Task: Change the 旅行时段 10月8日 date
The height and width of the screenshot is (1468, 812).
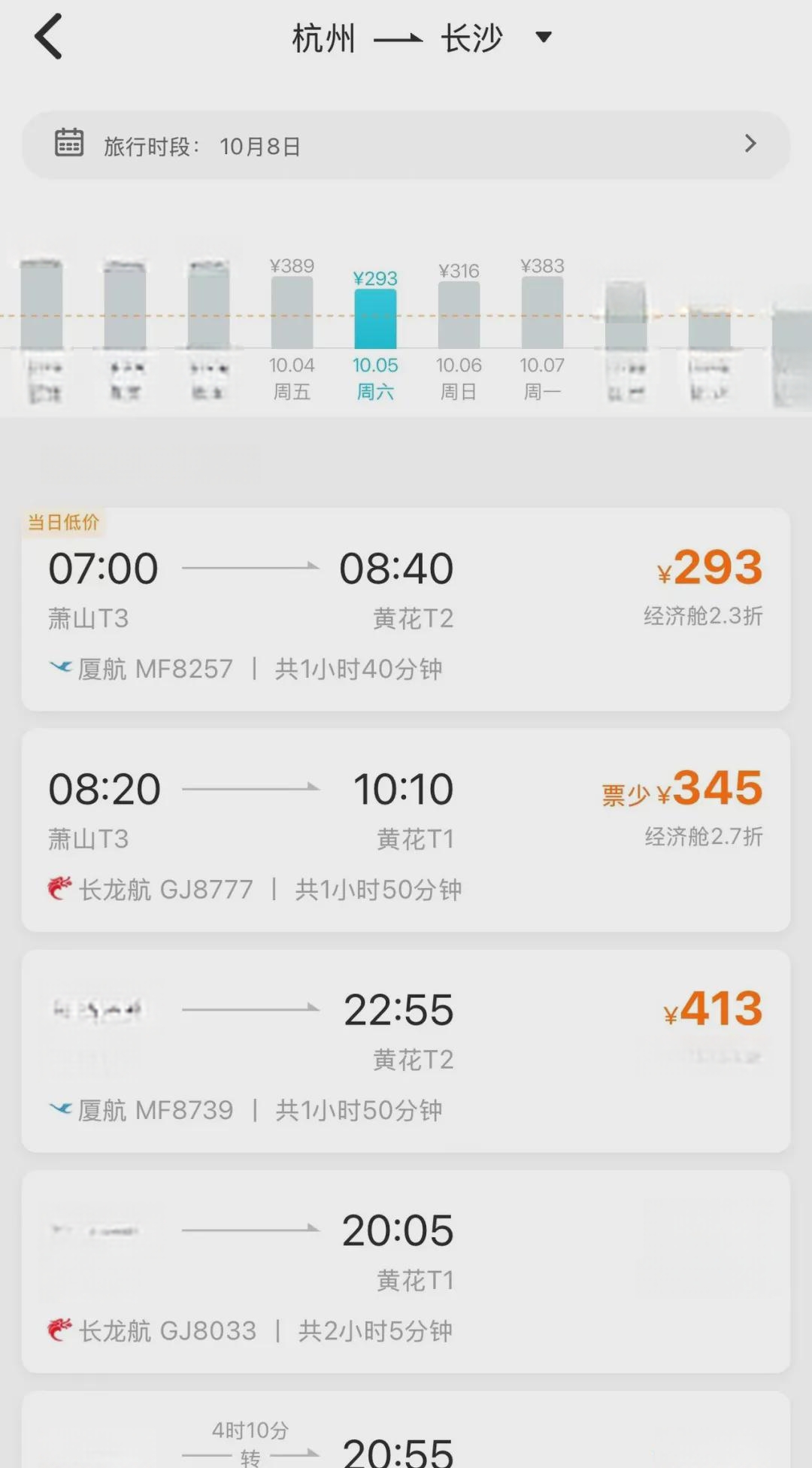Action: [406, 144]
